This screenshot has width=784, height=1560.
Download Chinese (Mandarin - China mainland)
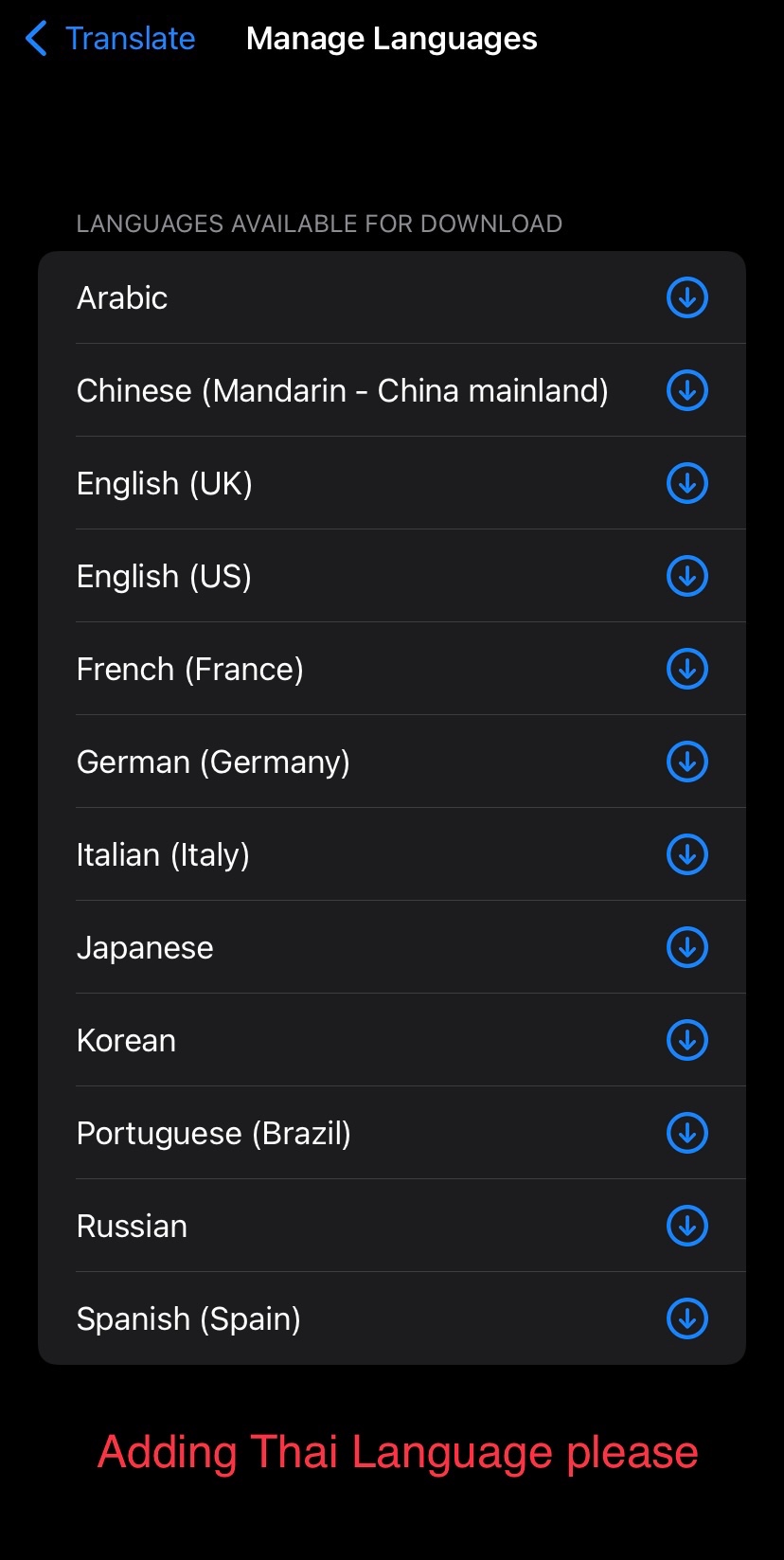pos(687,390)
